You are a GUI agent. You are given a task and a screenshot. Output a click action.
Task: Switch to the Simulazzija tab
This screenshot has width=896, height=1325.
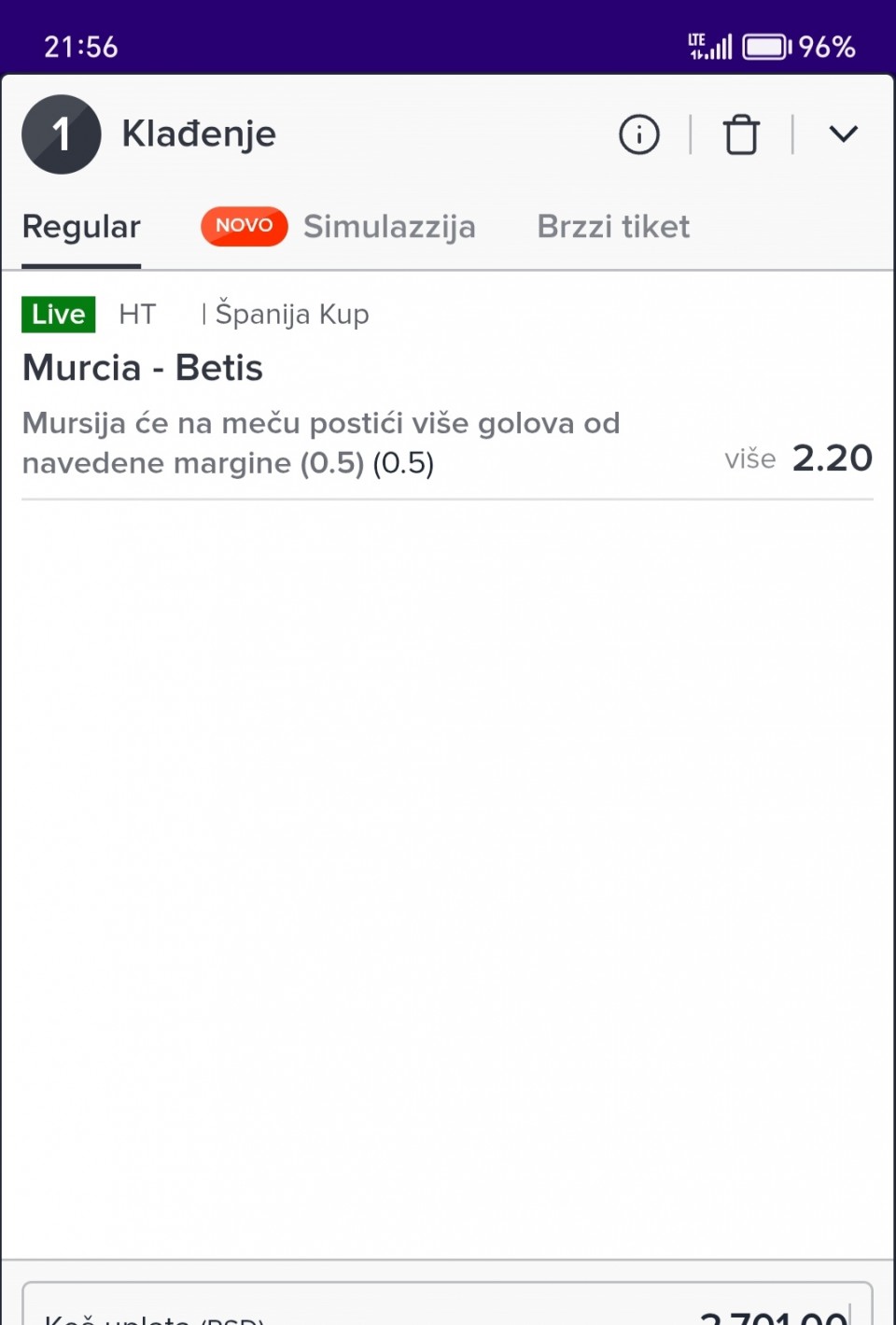[x=388, y=227]
